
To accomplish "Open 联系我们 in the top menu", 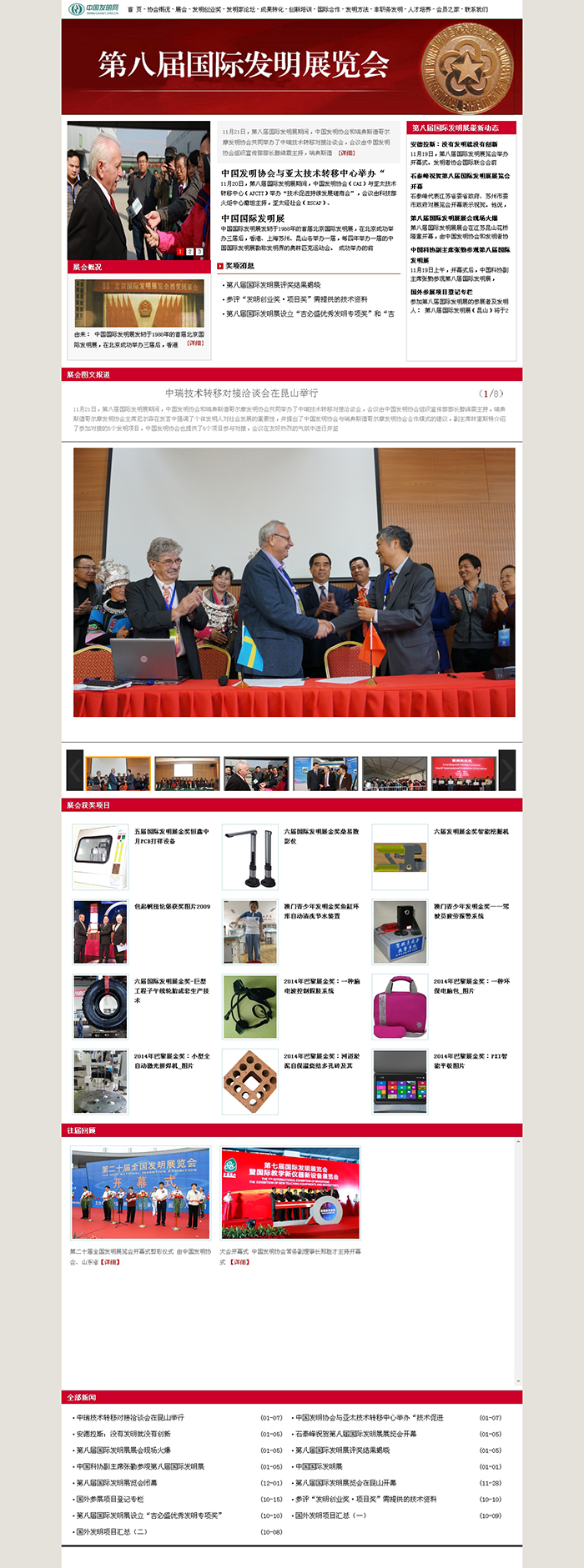I will pyautogui.click(x=476, y=10).
